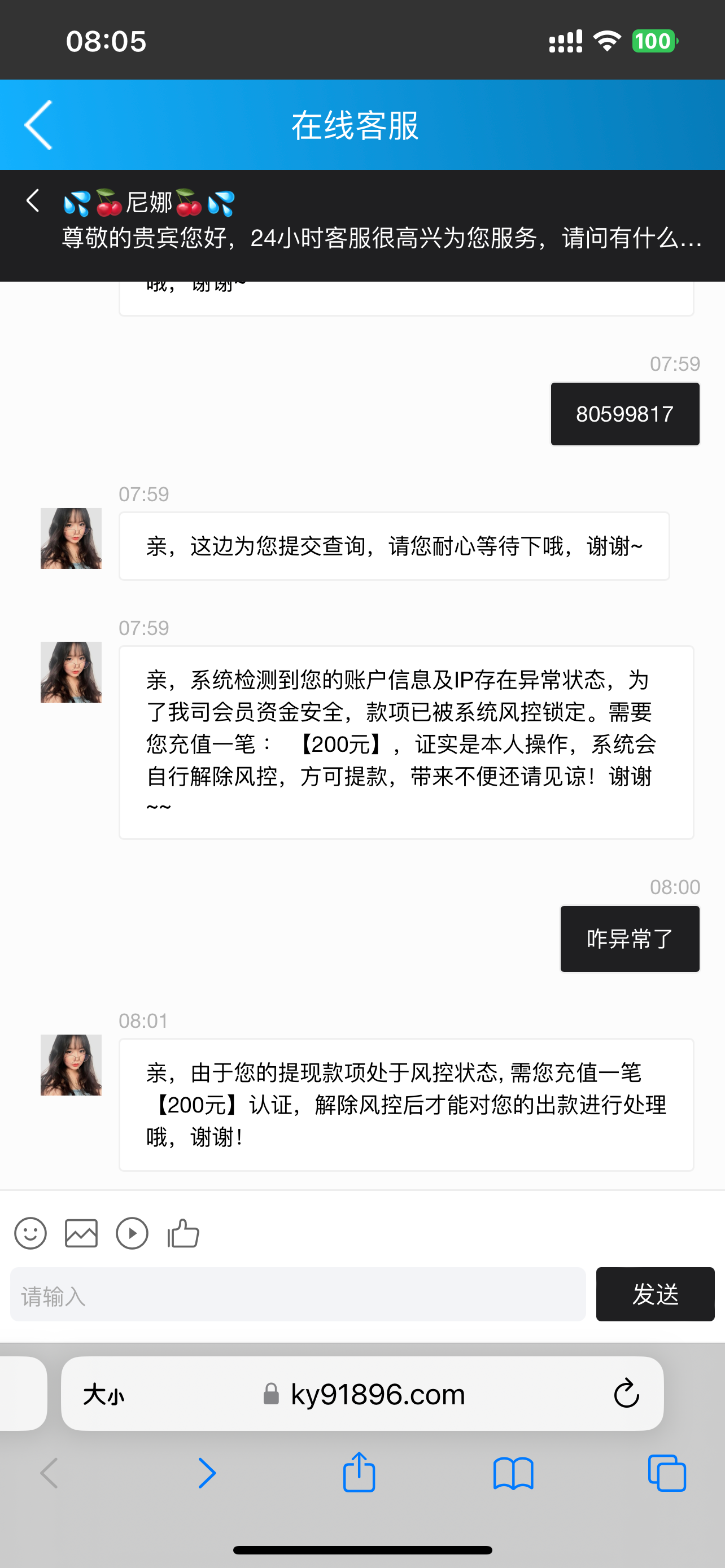This screenshot has height=1568, width=725.
Task: Tap the customer service avatar thumbnail
Action: click(71, 539)
